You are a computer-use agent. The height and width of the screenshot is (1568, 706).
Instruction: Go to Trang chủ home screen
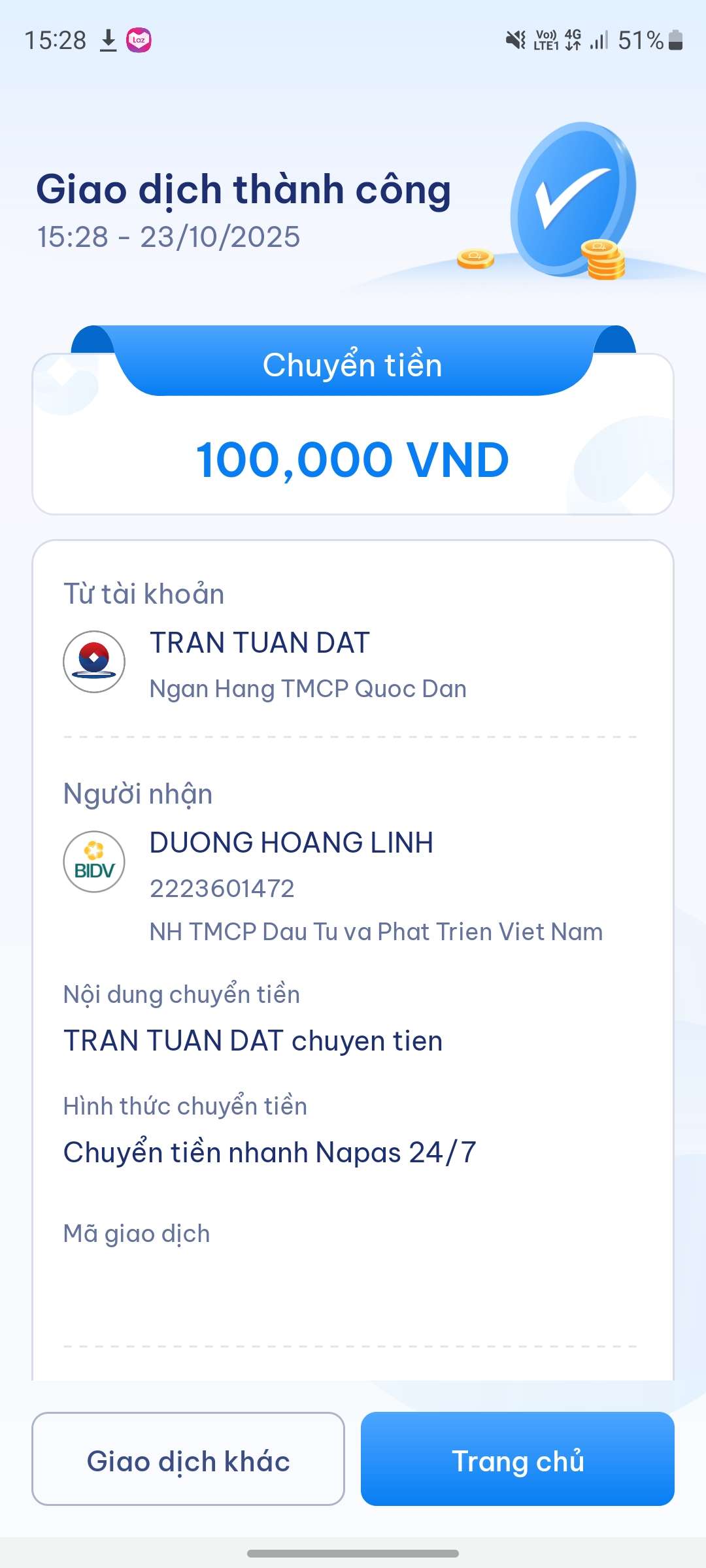pyautogui.click(x=517, y=1460)
